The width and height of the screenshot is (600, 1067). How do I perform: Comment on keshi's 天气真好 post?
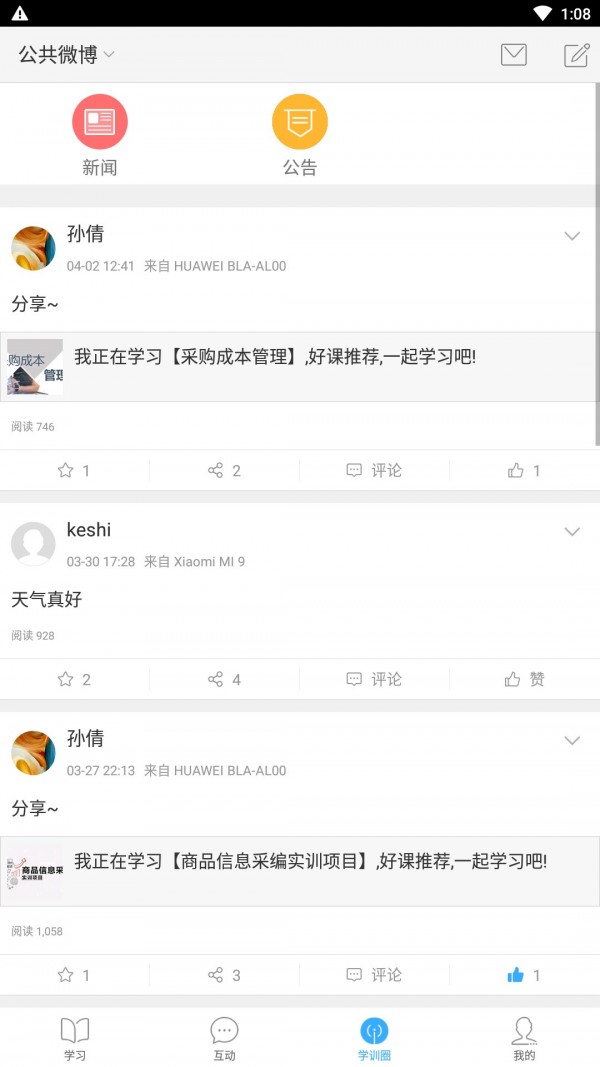[374, 679]
